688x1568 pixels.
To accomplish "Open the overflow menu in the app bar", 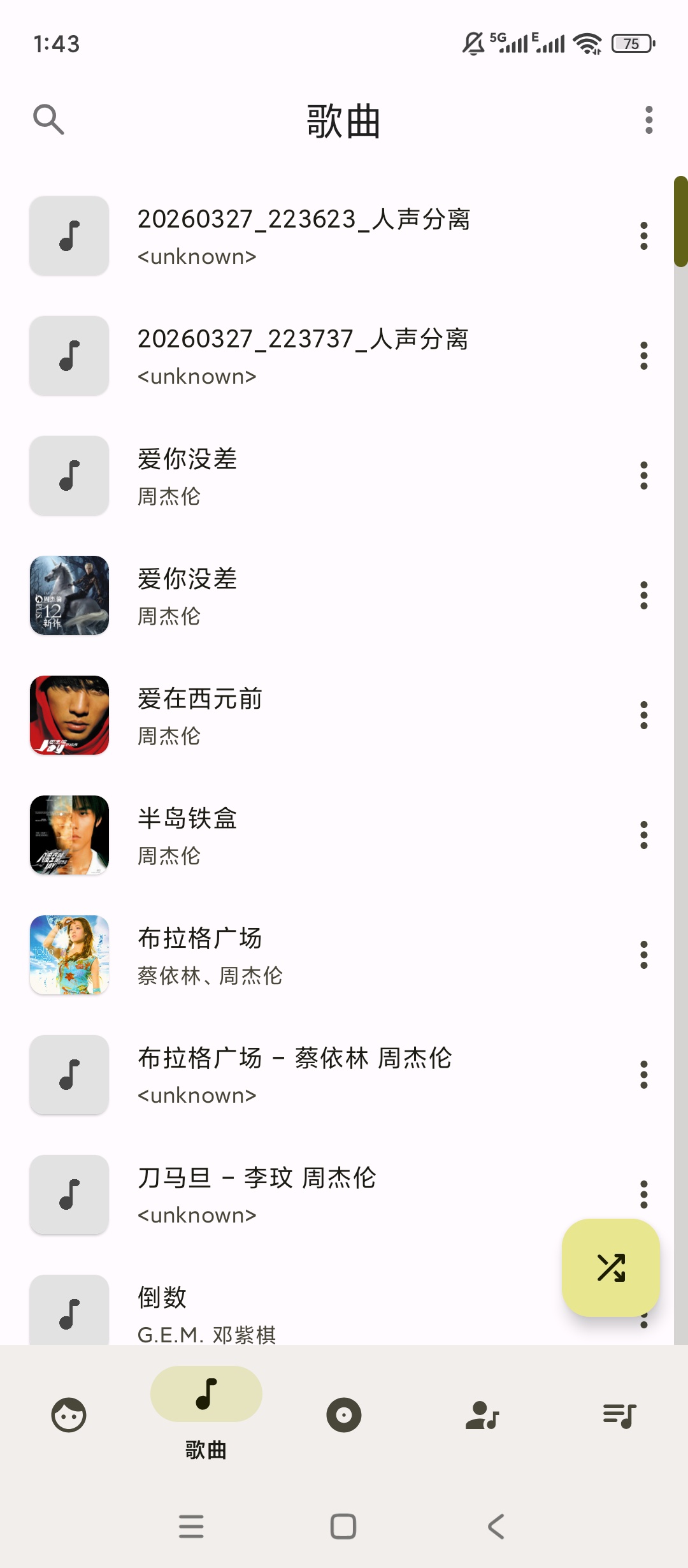I will click(x=649, y=120).
